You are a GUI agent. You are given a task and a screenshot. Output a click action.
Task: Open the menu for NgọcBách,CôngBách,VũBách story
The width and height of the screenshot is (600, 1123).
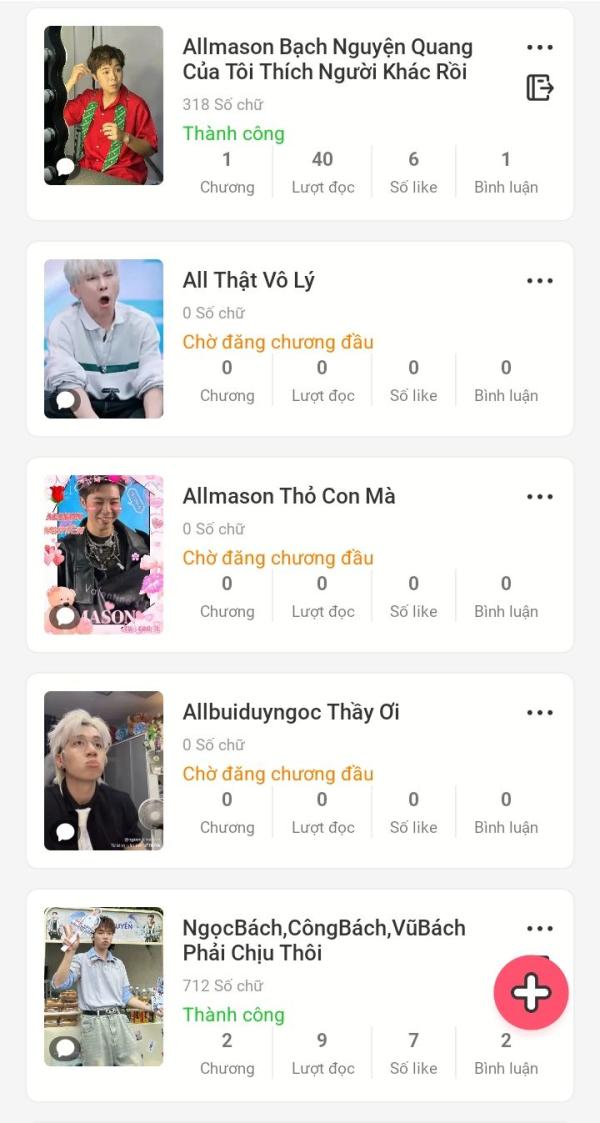coord(540,929)
